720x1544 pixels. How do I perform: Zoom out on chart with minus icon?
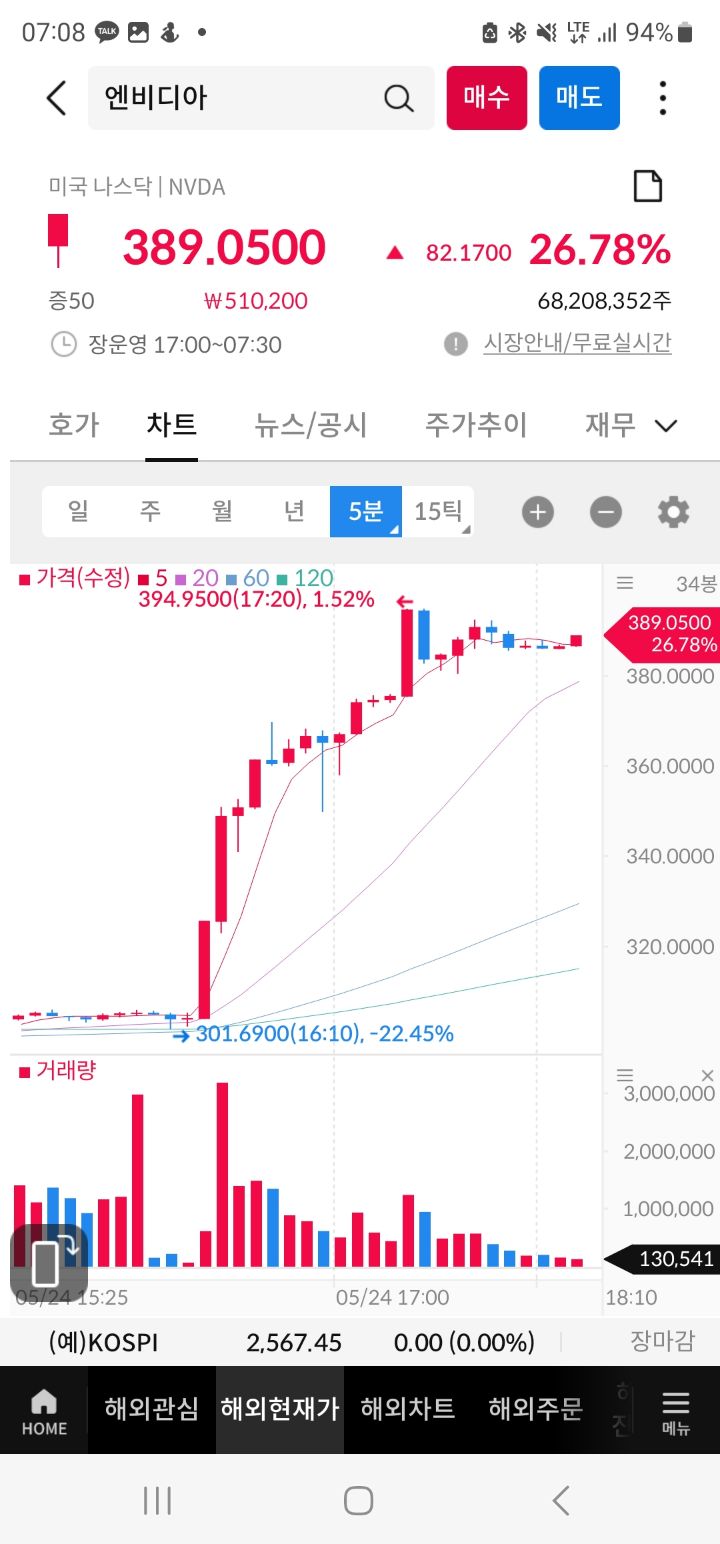[x=605, y=511]
